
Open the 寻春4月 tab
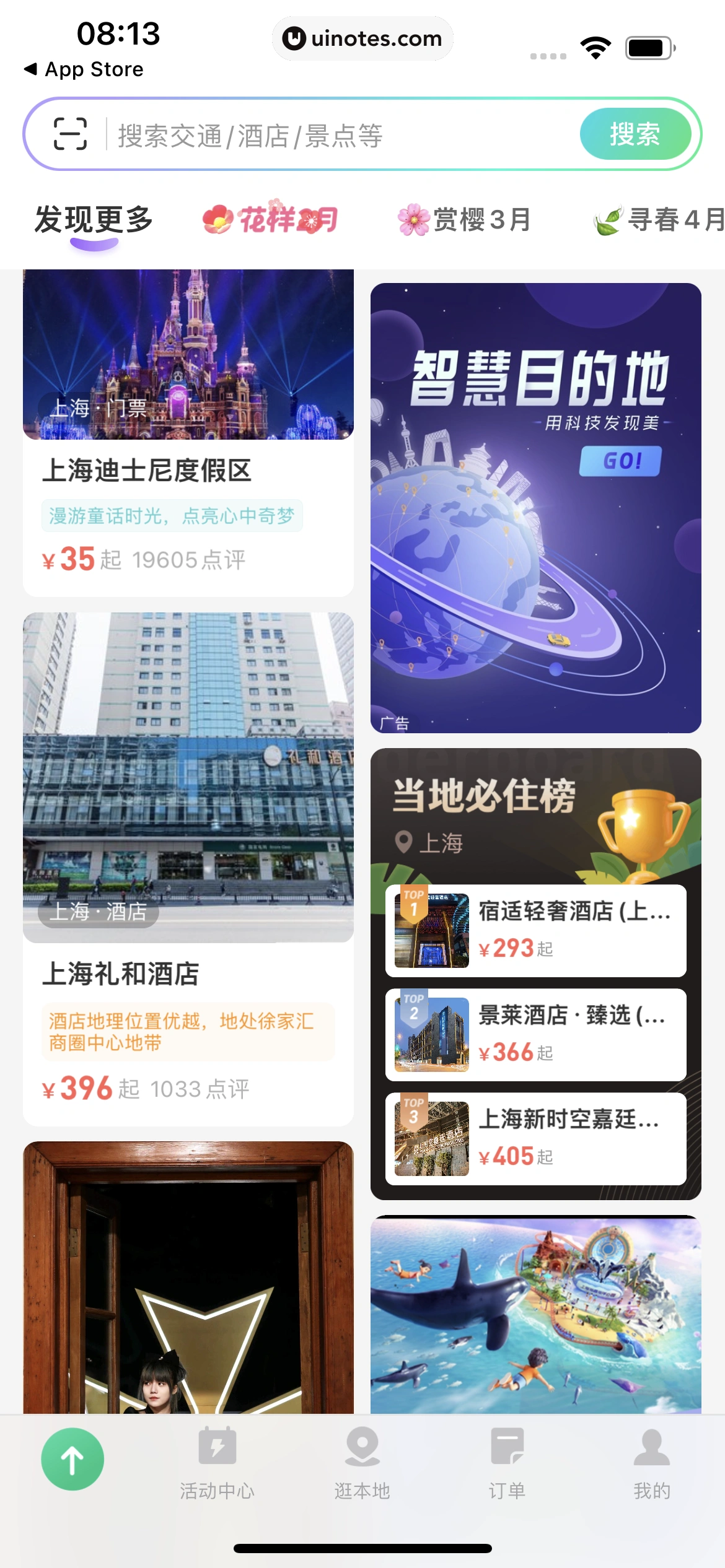point(661,220)
